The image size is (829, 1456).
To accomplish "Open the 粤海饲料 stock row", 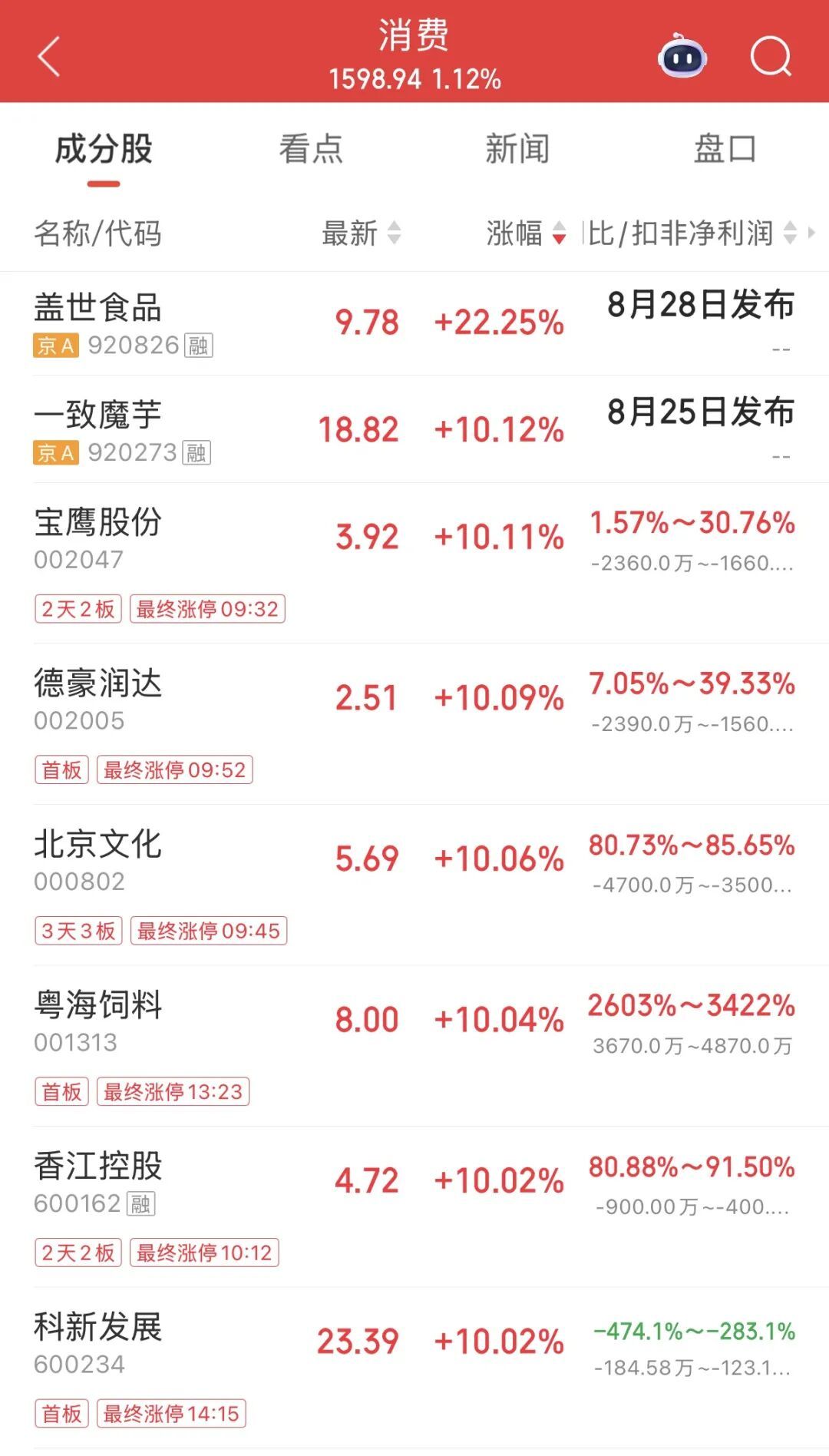I will pos(414,1046).
